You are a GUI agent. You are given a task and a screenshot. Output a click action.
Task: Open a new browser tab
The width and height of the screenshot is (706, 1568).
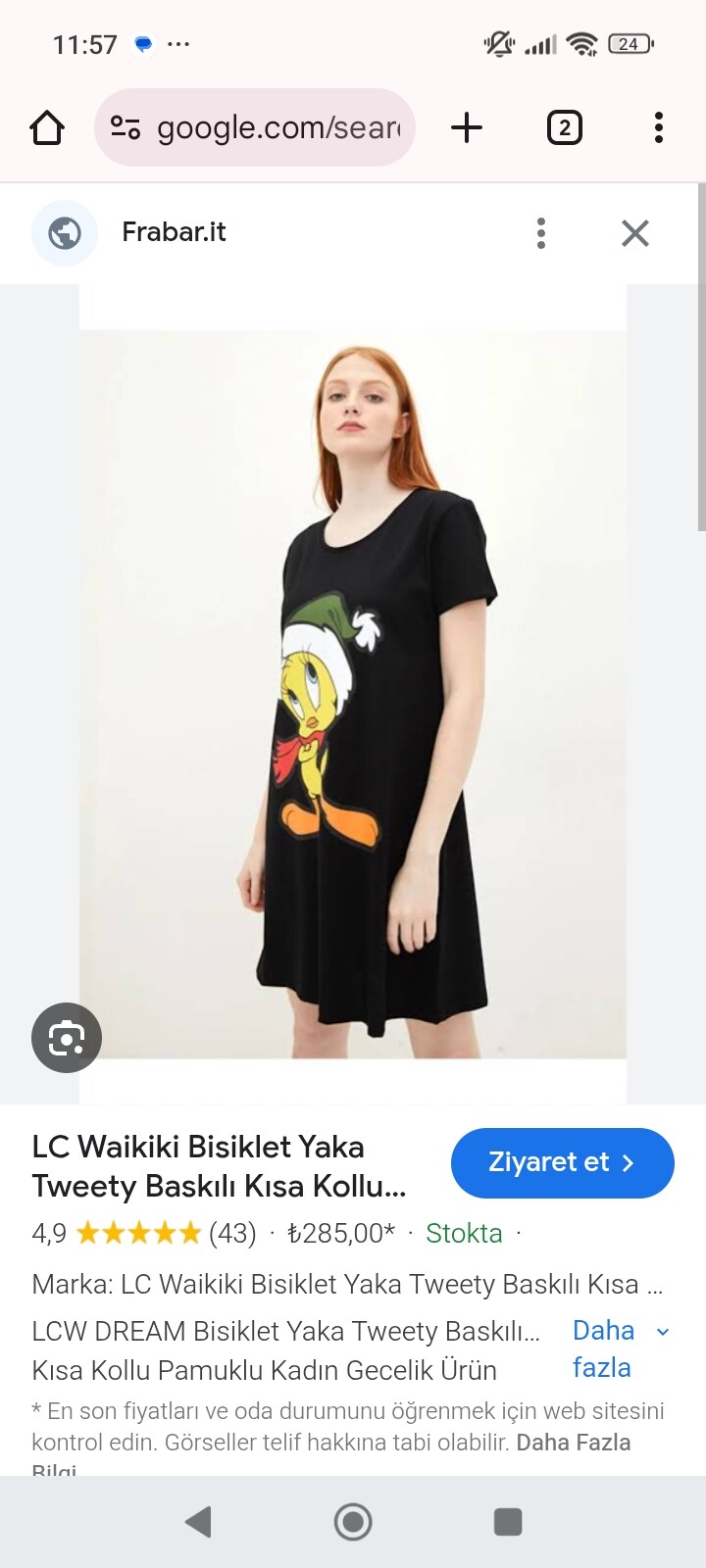(x=467, y=127)
